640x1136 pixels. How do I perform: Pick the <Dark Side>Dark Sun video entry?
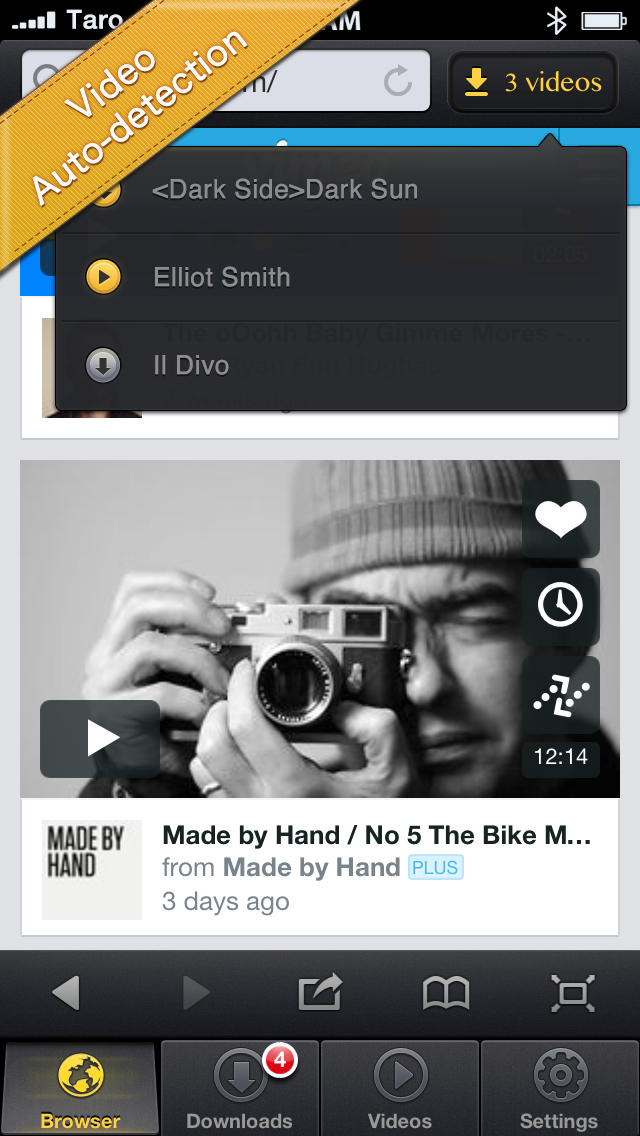(x=341, y=191)
